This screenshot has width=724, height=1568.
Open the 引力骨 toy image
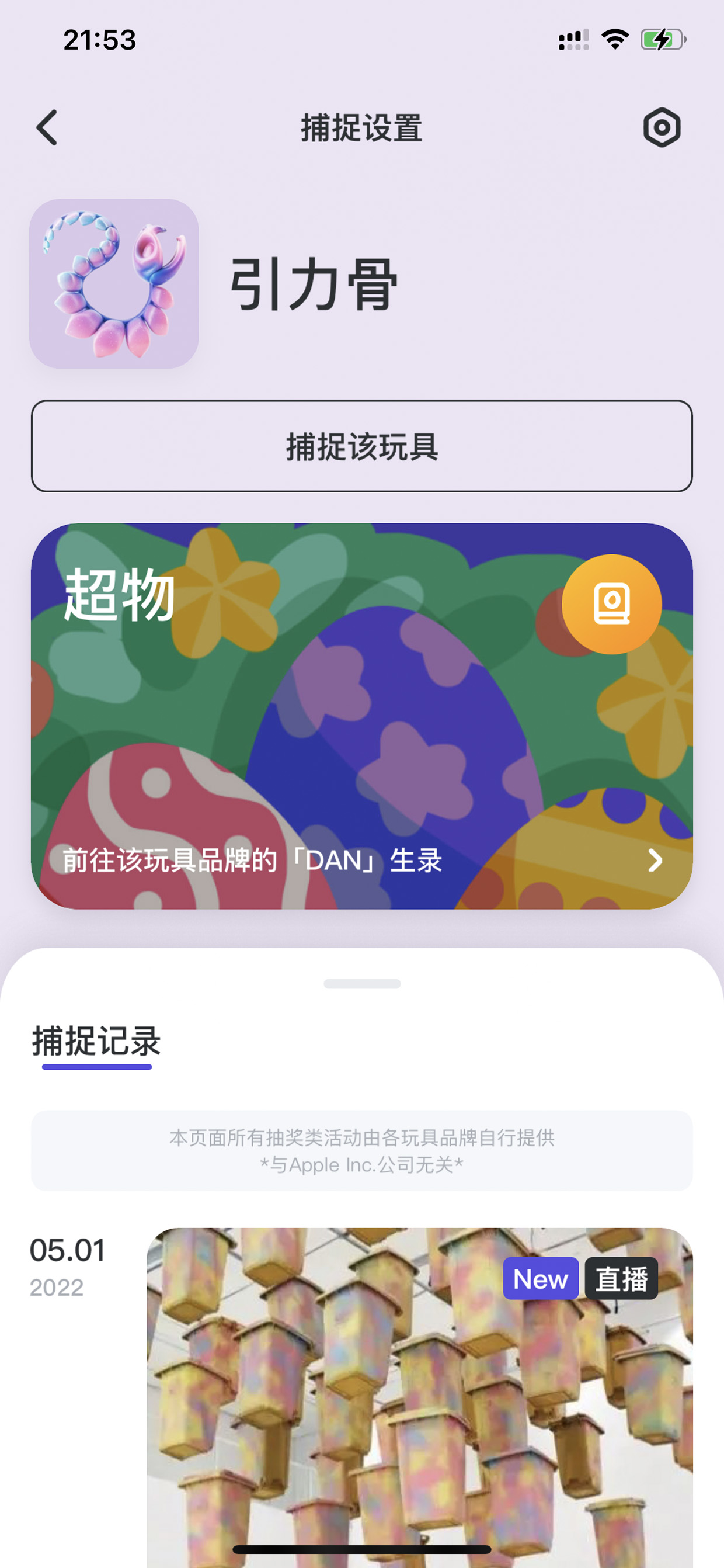[114, 284]
